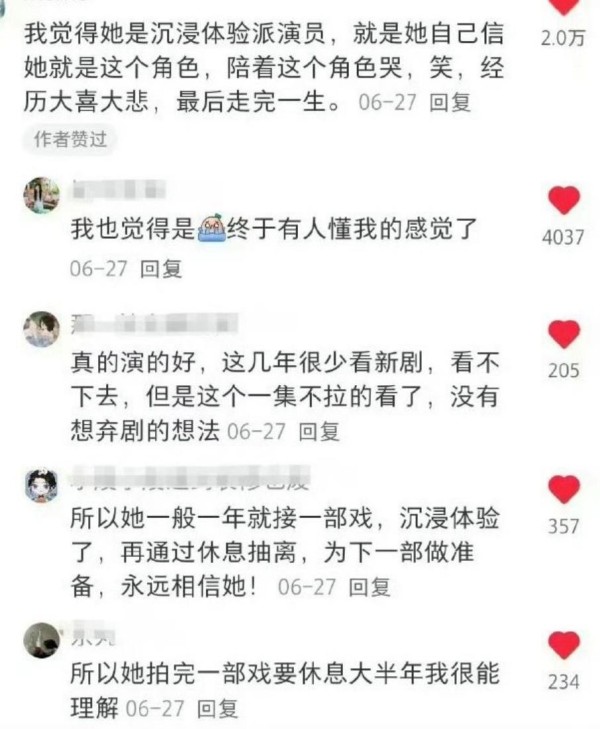Reply to the 沉浸体验派演员 comment
This screenshot has width=600, height=729.
coord(449,102)
